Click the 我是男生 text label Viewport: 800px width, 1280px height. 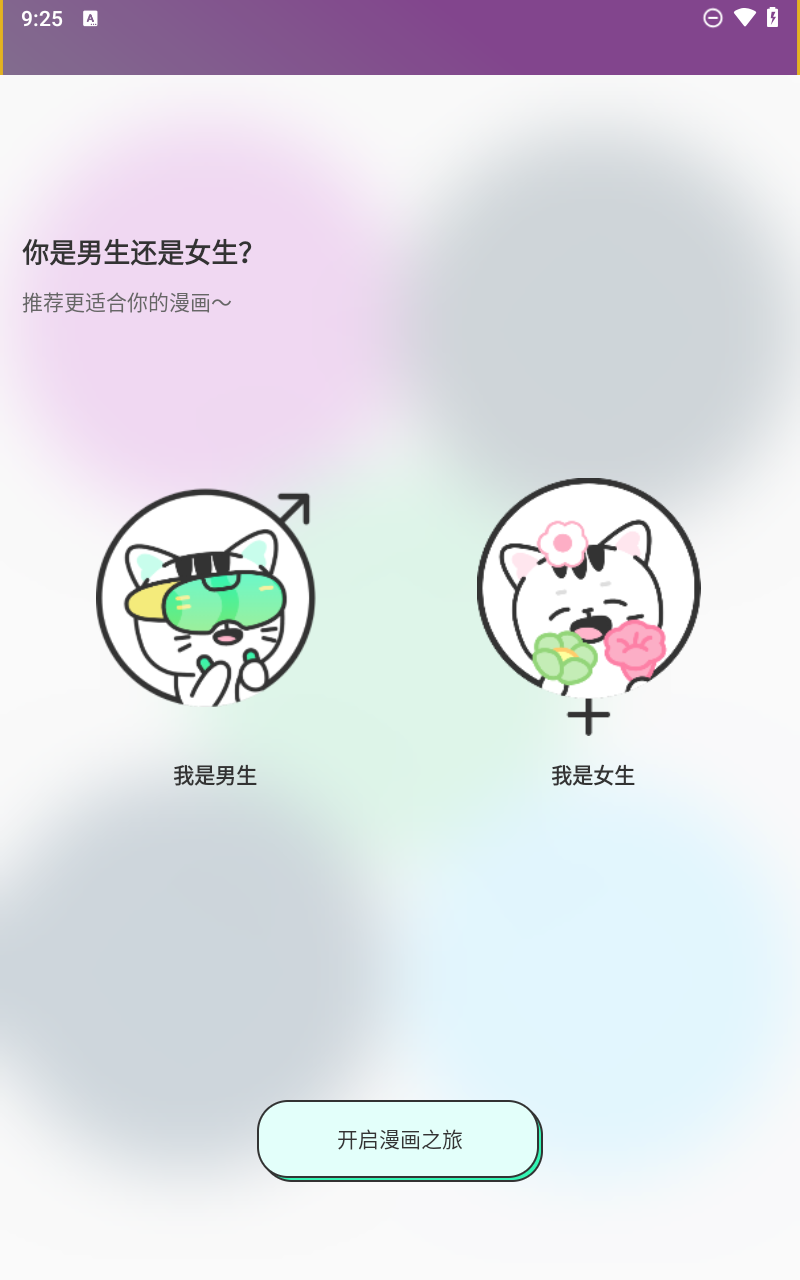pyautogui.click(x=213, y=776)
